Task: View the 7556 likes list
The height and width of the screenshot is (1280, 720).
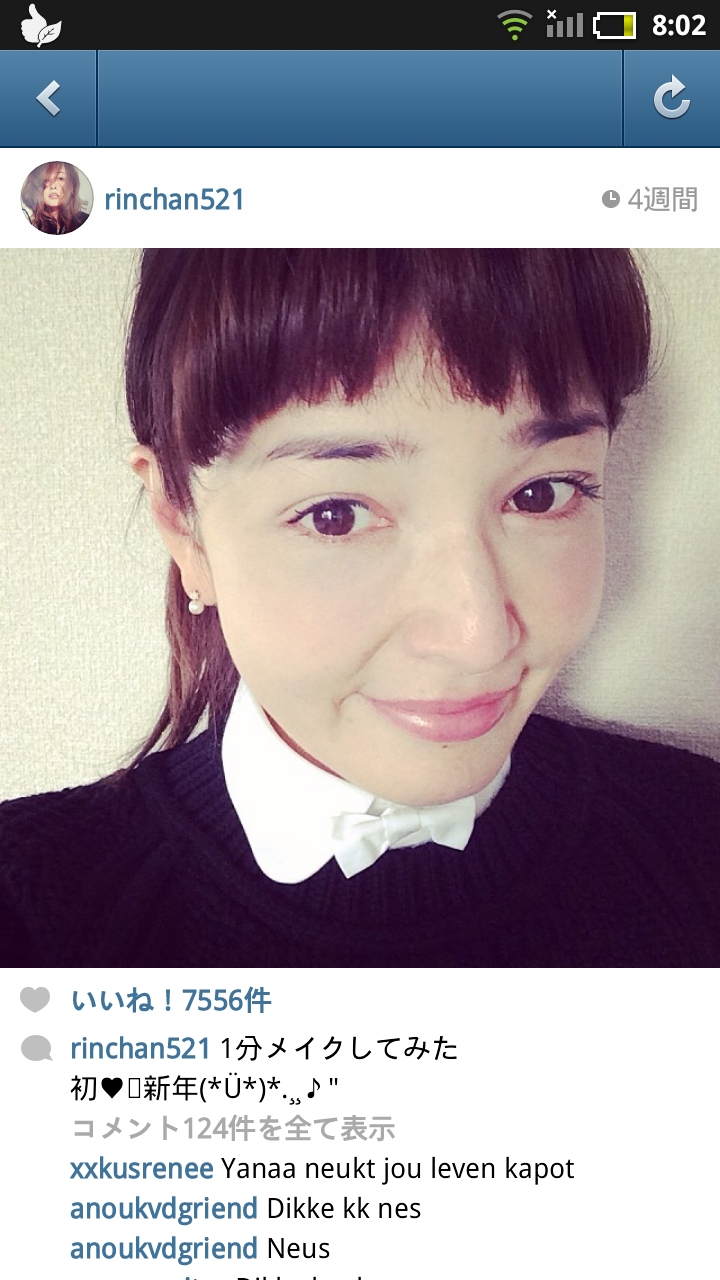Action: 171,1000
